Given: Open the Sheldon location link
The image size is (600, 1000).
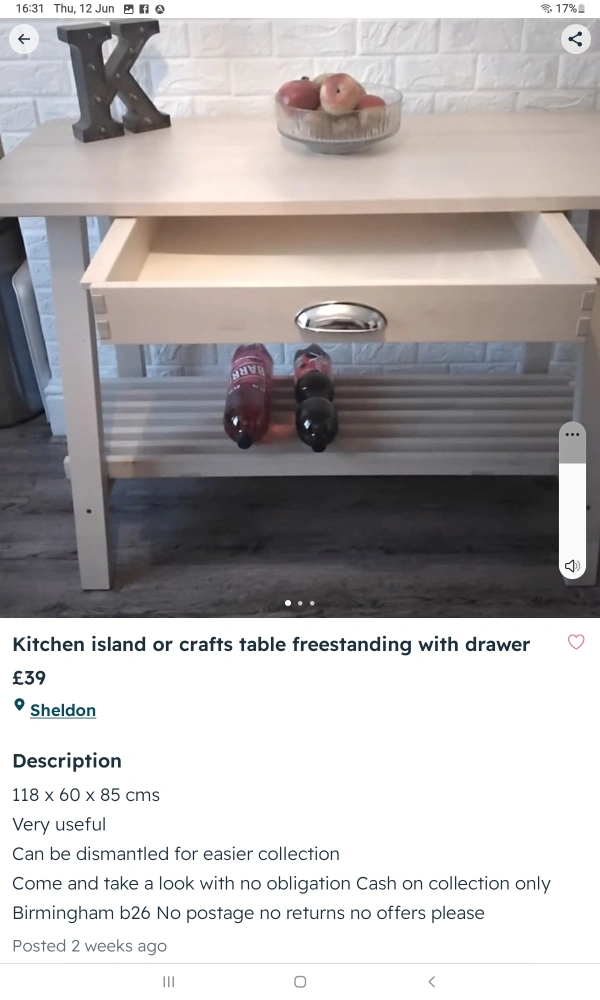Looking at the screenshot, I should (63, 710).
